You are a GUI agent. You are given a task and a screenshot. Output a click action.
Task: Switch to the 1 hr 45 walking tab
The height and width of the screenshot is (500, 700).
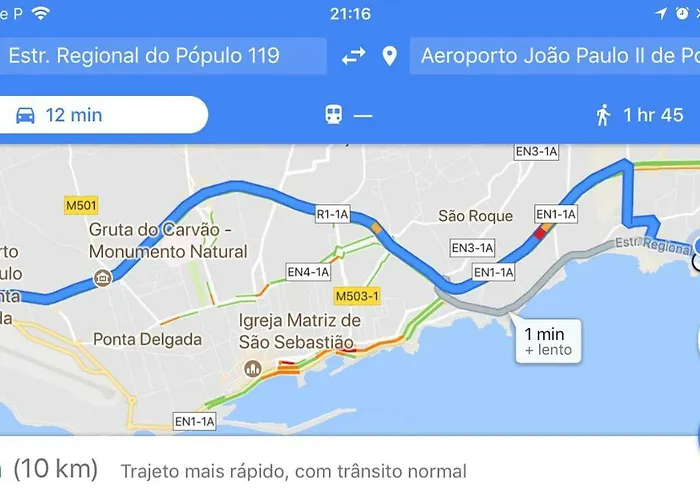pyautogui.click(x=640, y=115)
